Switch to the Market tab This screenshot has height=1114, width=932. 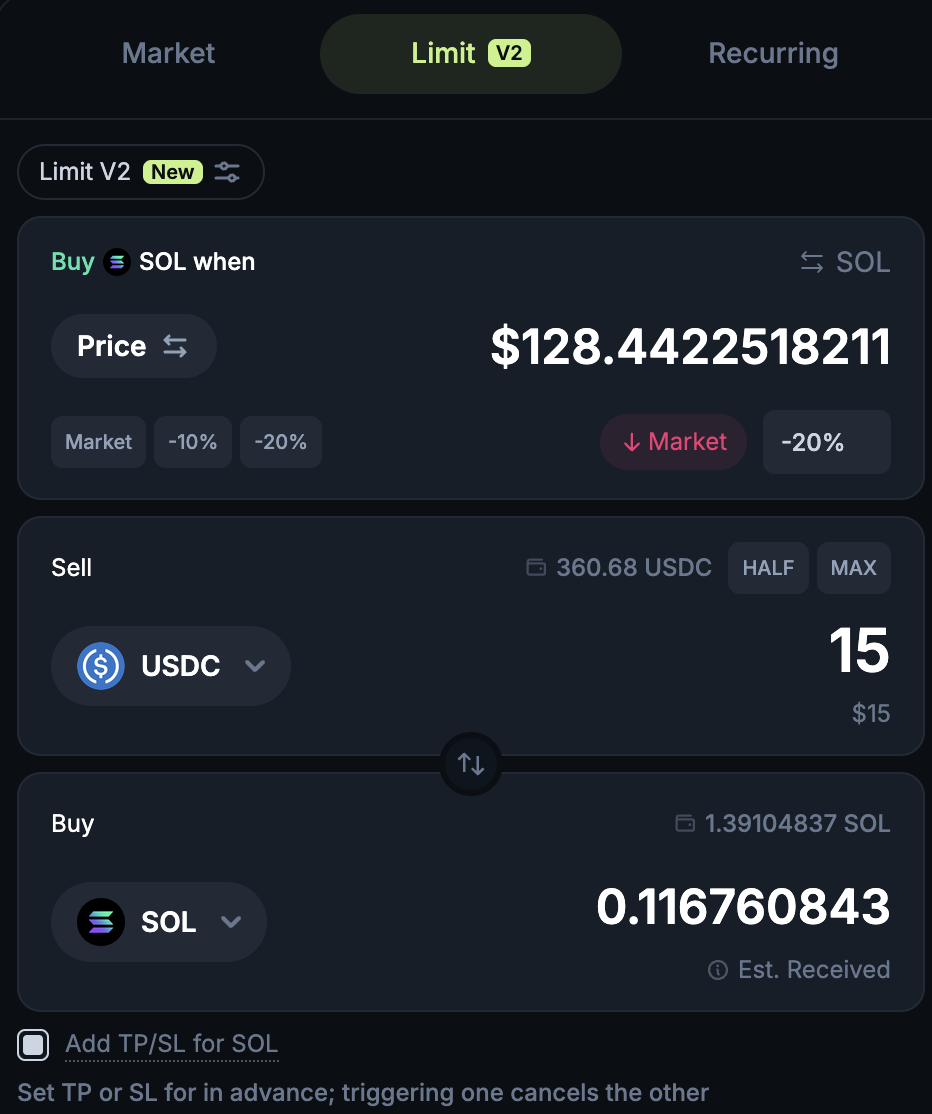tap(168, 53)
